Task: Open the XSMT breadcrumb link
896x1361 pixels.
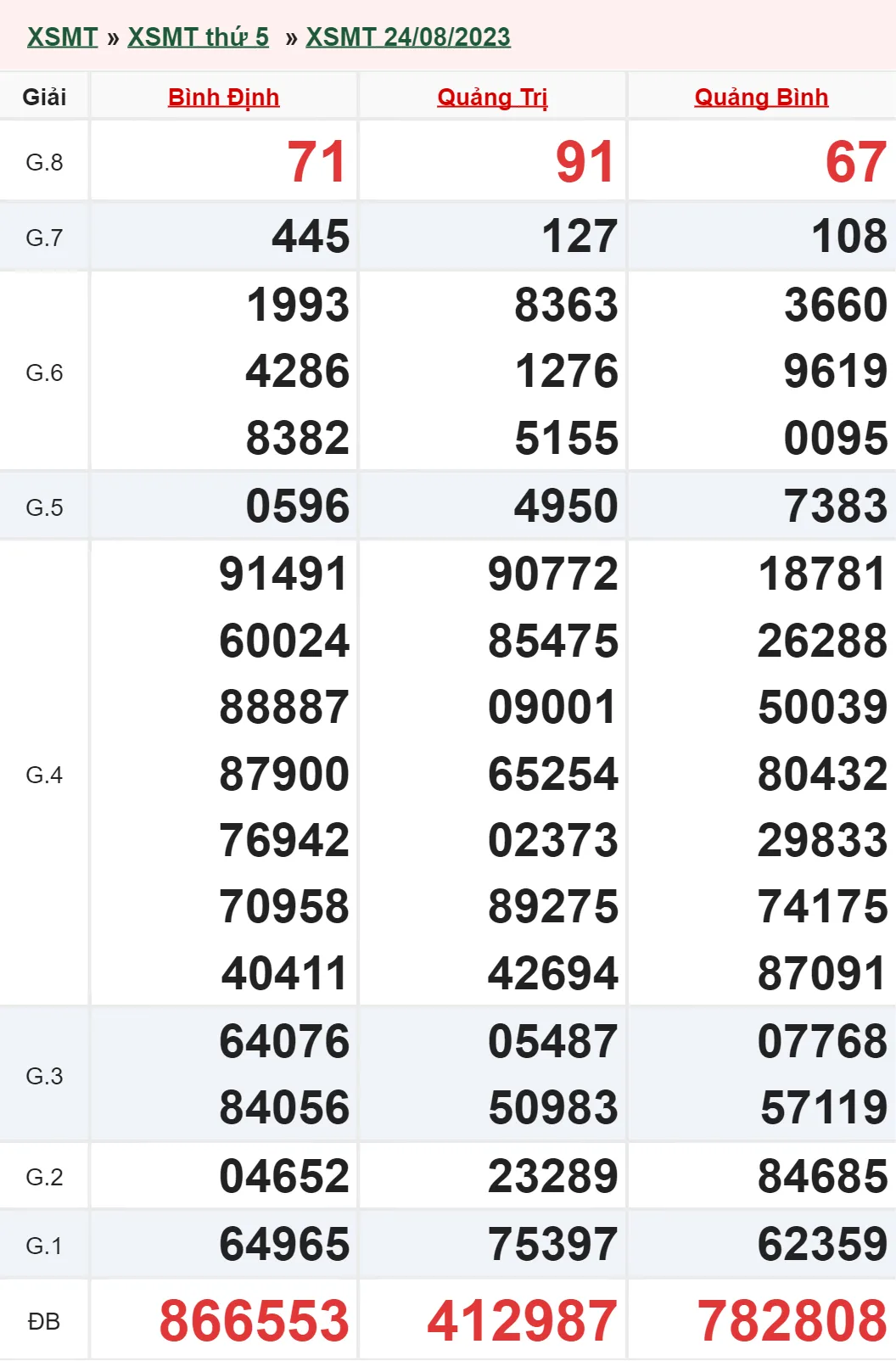Action: pyautogui.click(x=62, y=37)
